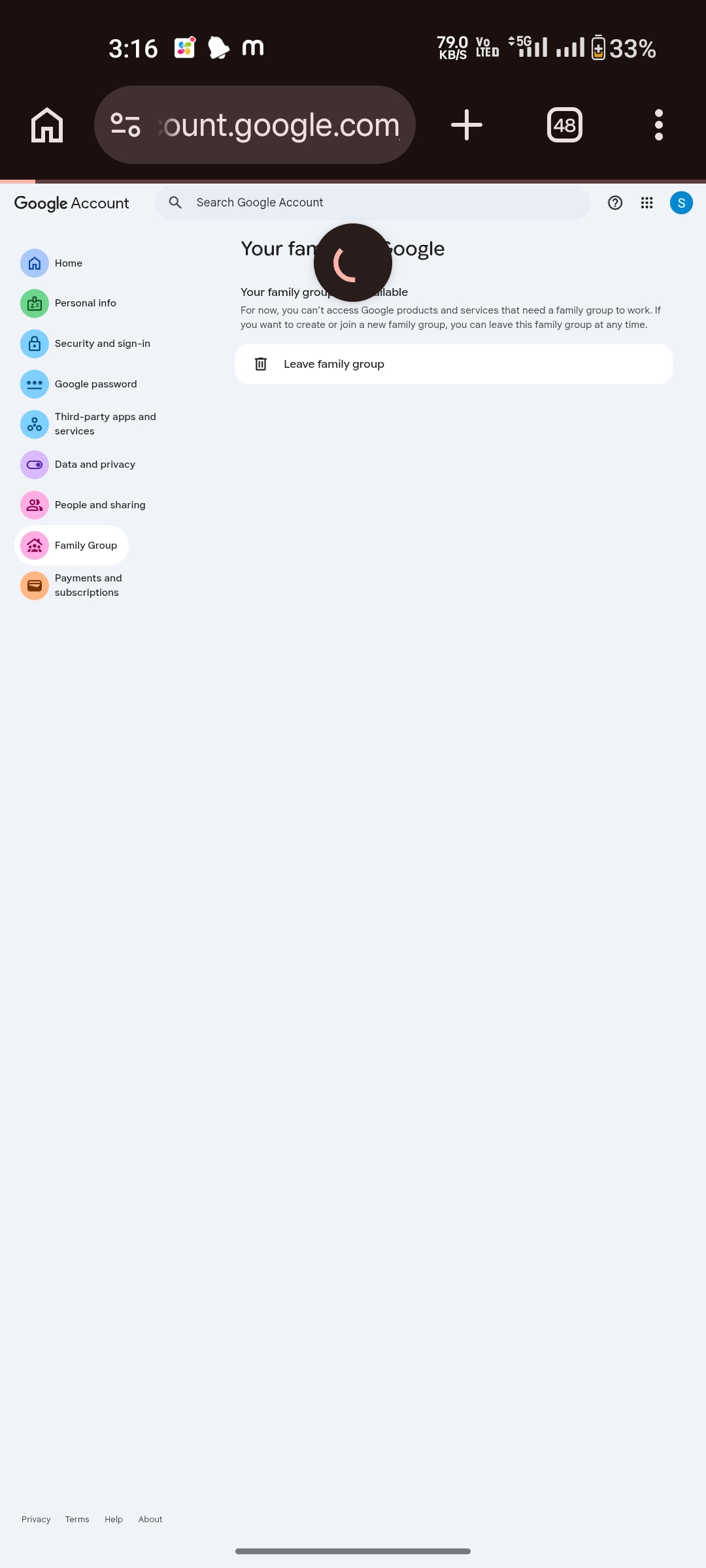The image size is (706, 1568).
Task: Open the Privacy footer link
Action: tap(36, 1519)
